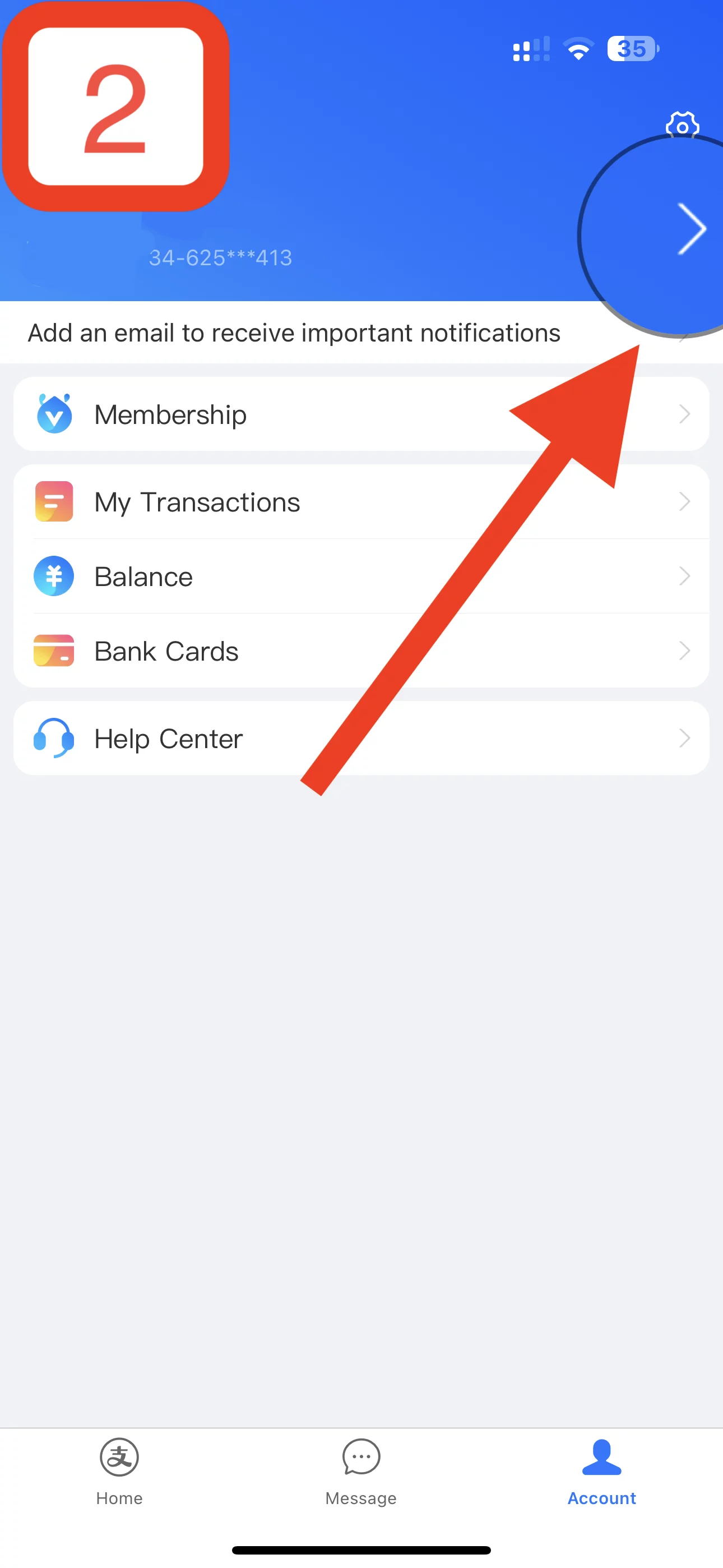Viewport: 723px width, 1568px height.
Task: Open the settings gear icon
Action: tap(682, 126)
